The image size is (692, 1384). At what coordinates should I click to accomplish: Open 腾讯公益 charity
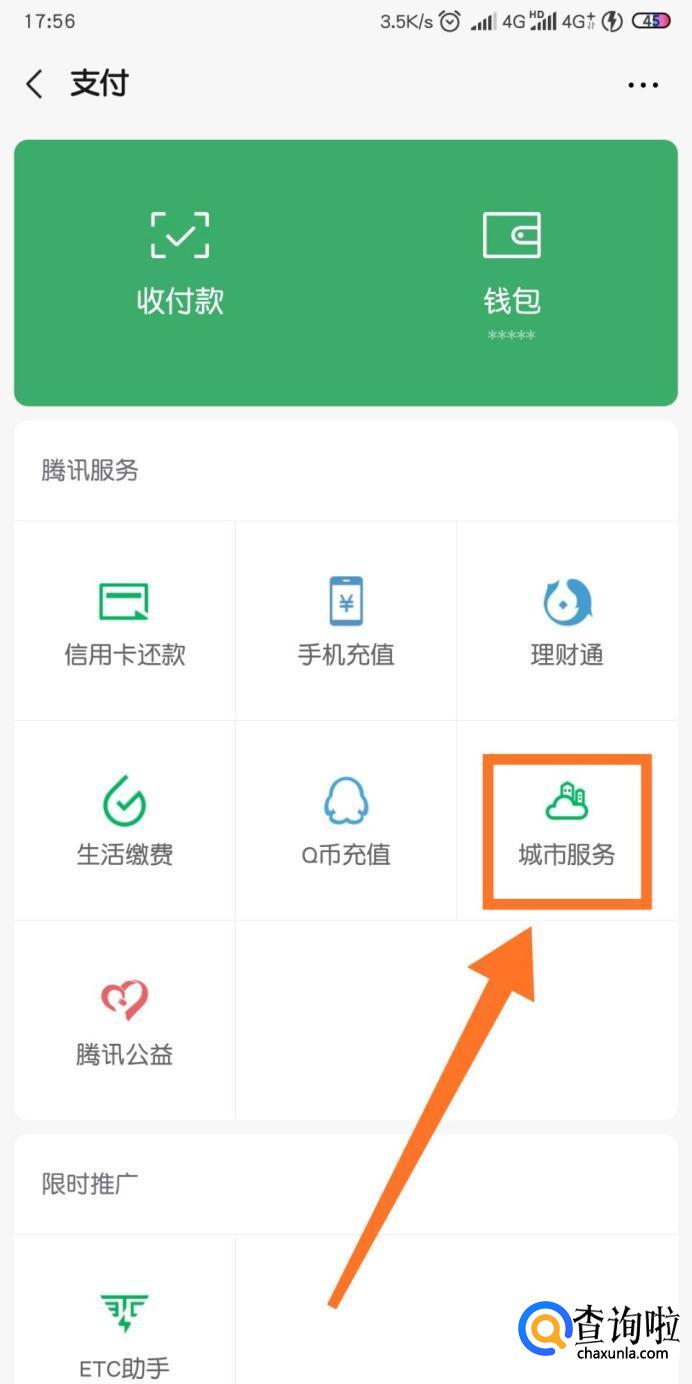coord(125,1021)
